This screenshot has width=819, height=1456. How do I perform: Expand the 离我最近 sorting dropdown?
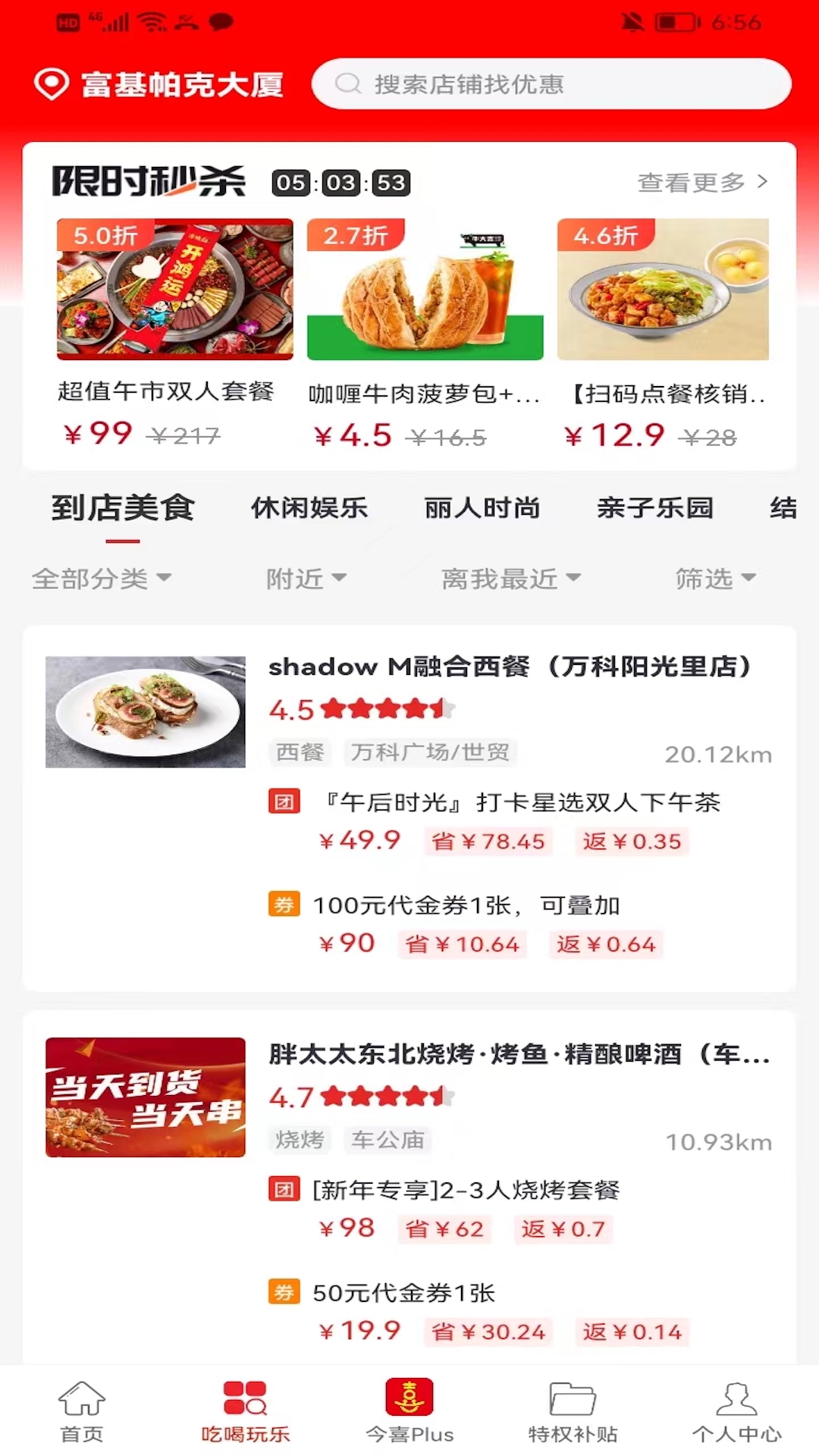(x=510, y=579)
